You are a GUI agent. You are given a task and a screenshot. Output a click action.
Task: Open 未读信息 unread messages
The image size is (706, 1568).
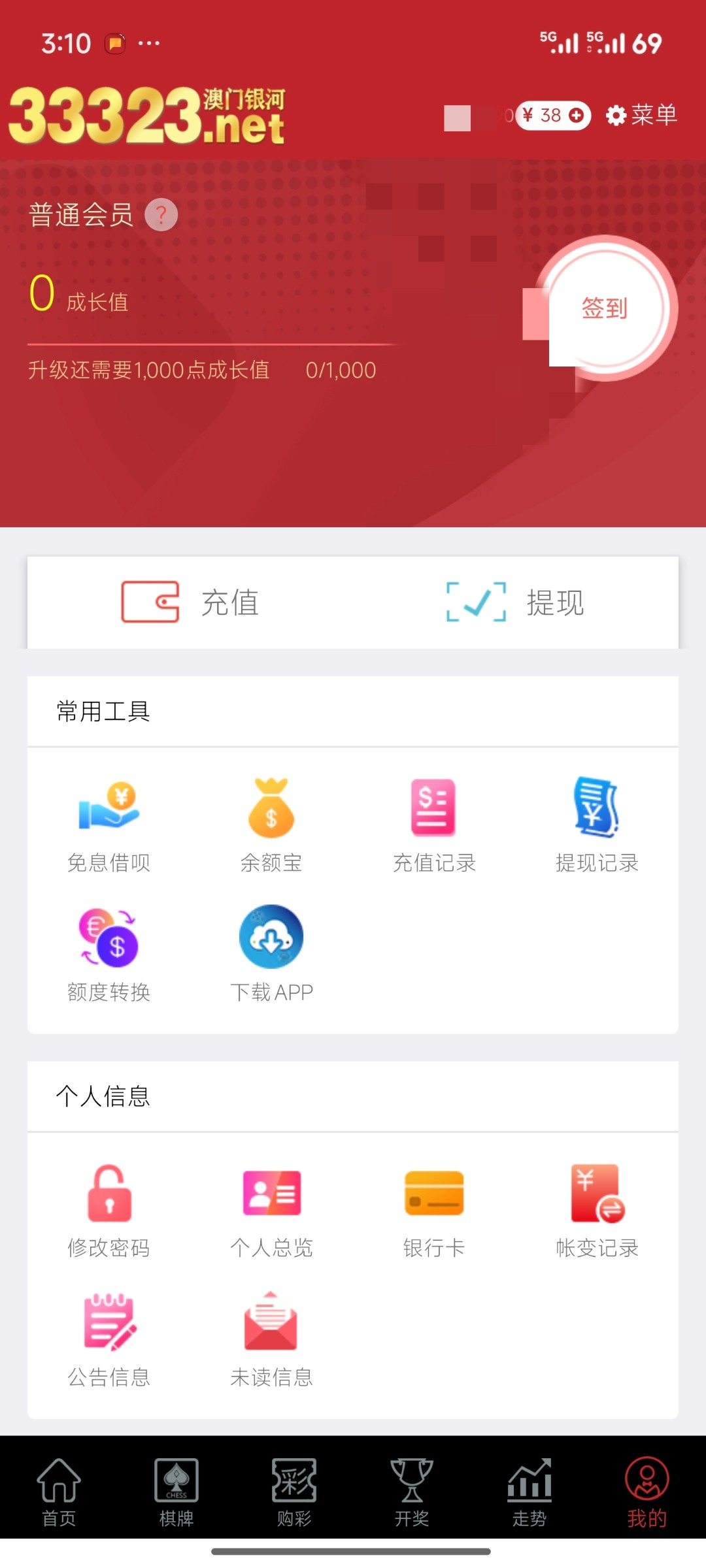[271, 1341]
